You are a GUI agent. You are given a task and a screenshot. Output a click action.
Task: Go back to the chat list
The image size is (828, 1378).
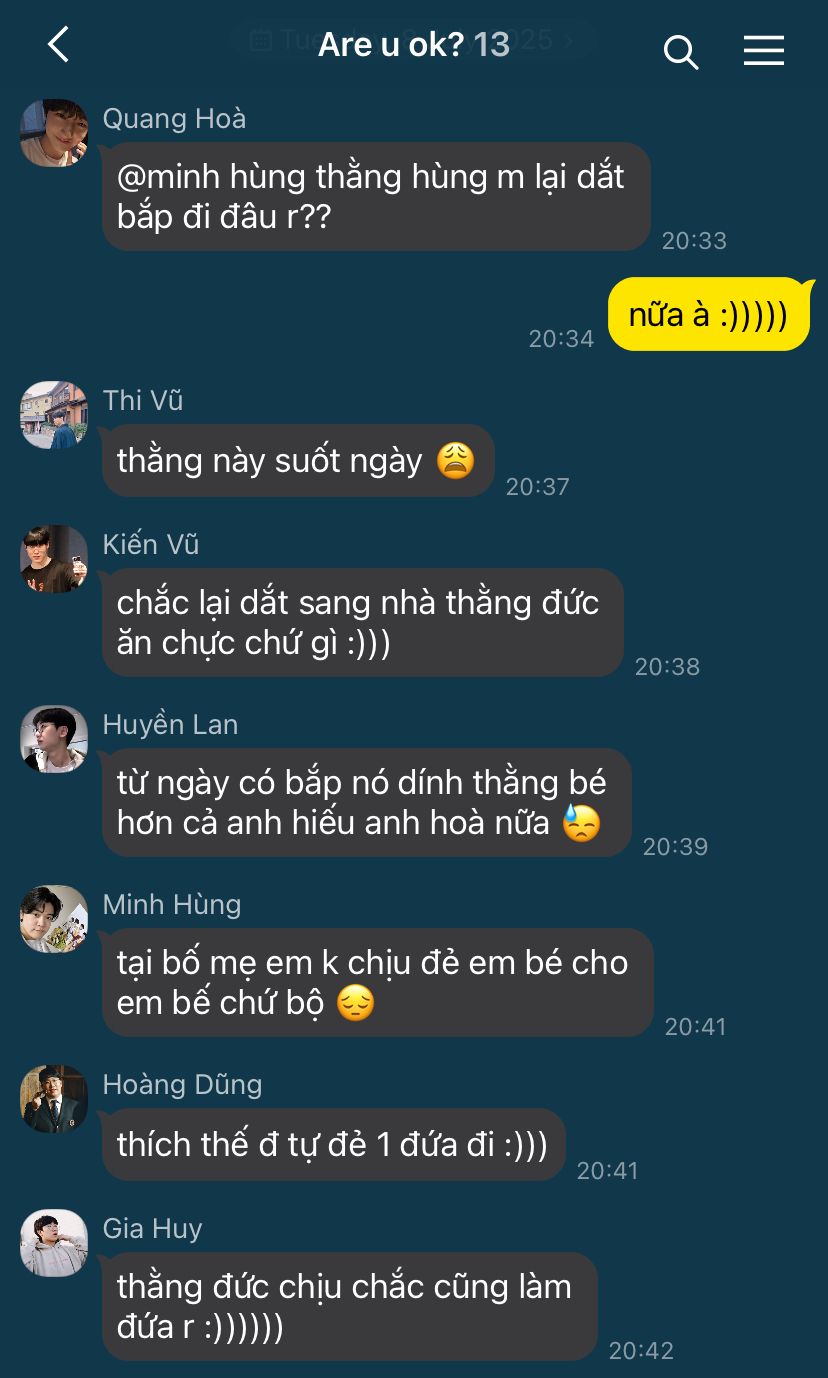[x=59, y=45]
